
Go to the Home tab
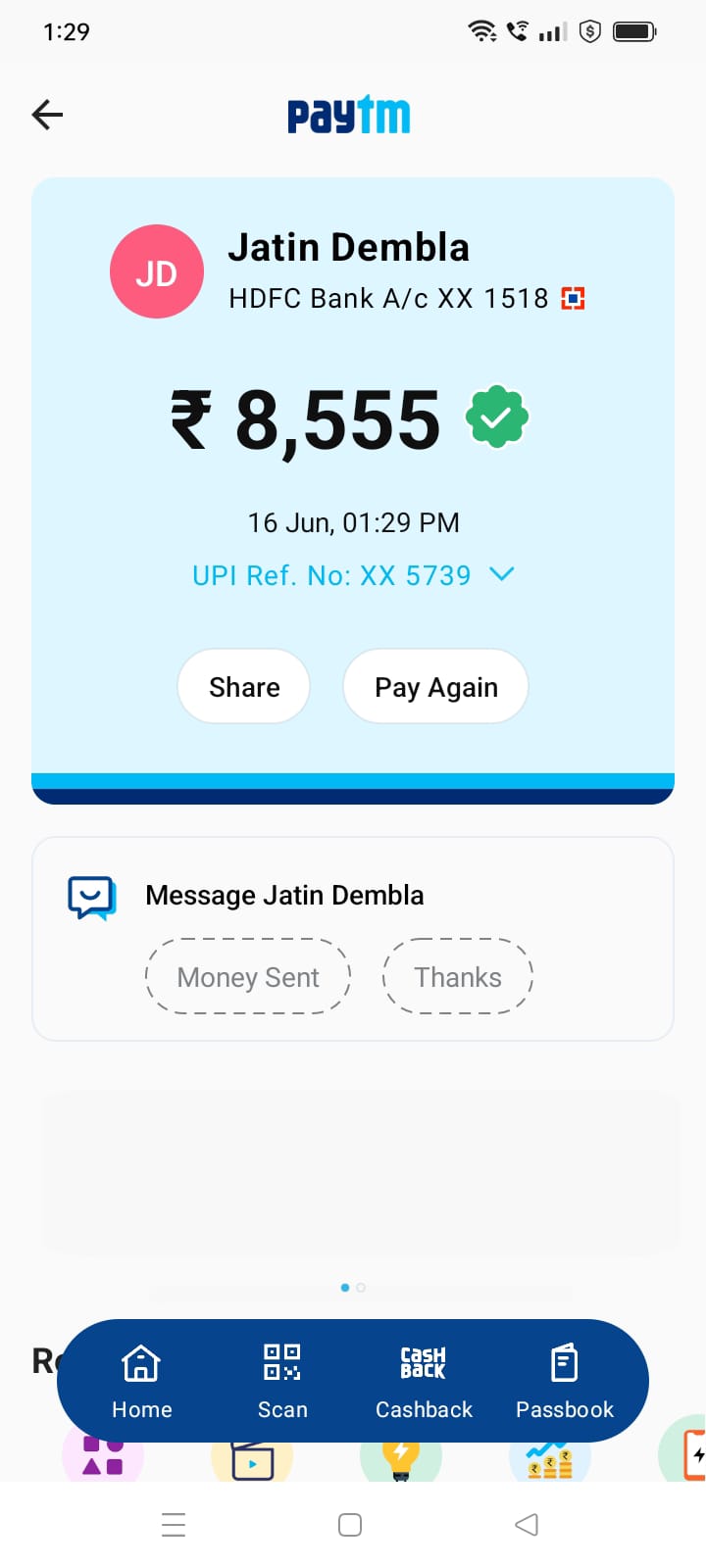tap(141, 1380)
